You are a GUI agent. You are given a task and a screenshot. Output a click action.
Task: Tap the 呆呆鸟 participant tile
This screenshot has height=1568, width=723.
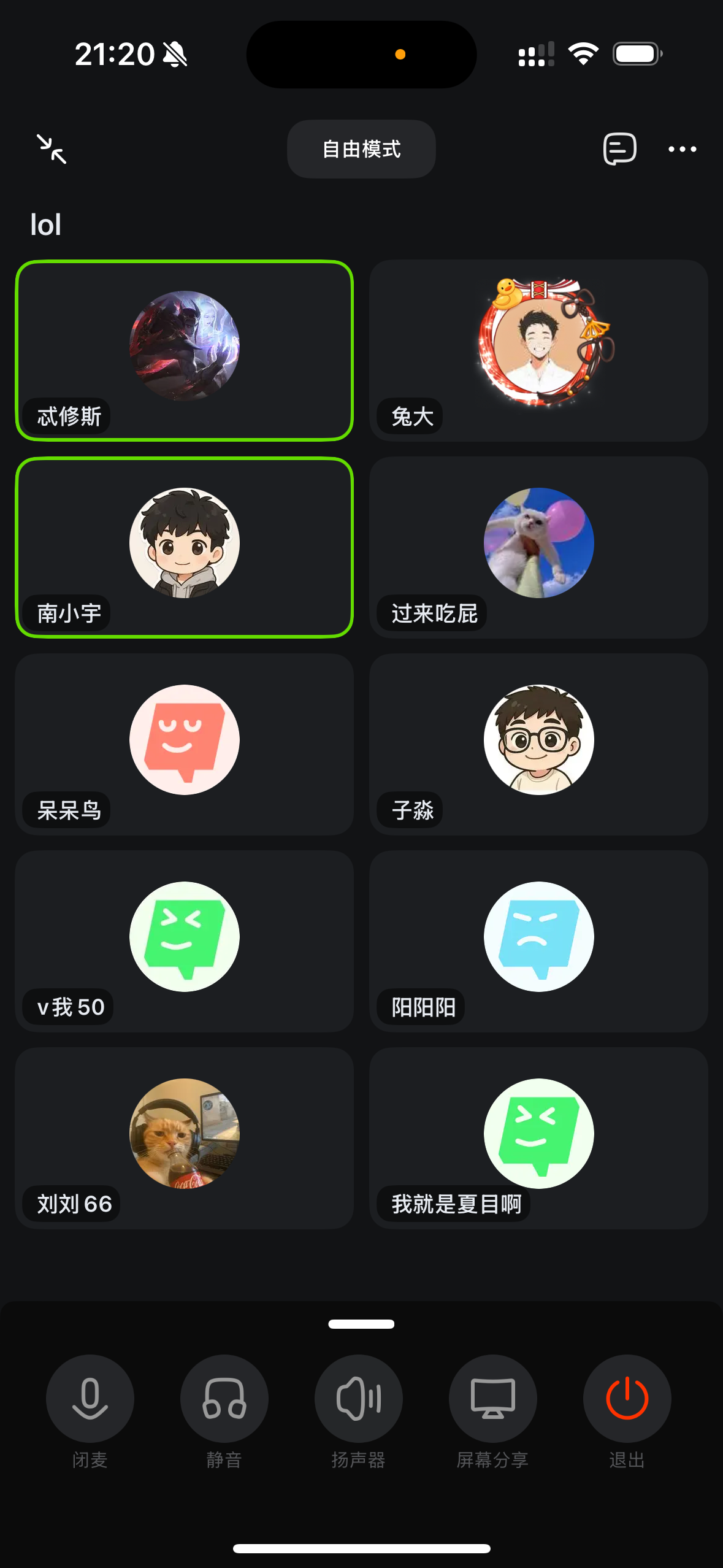(x=185, y=744)
